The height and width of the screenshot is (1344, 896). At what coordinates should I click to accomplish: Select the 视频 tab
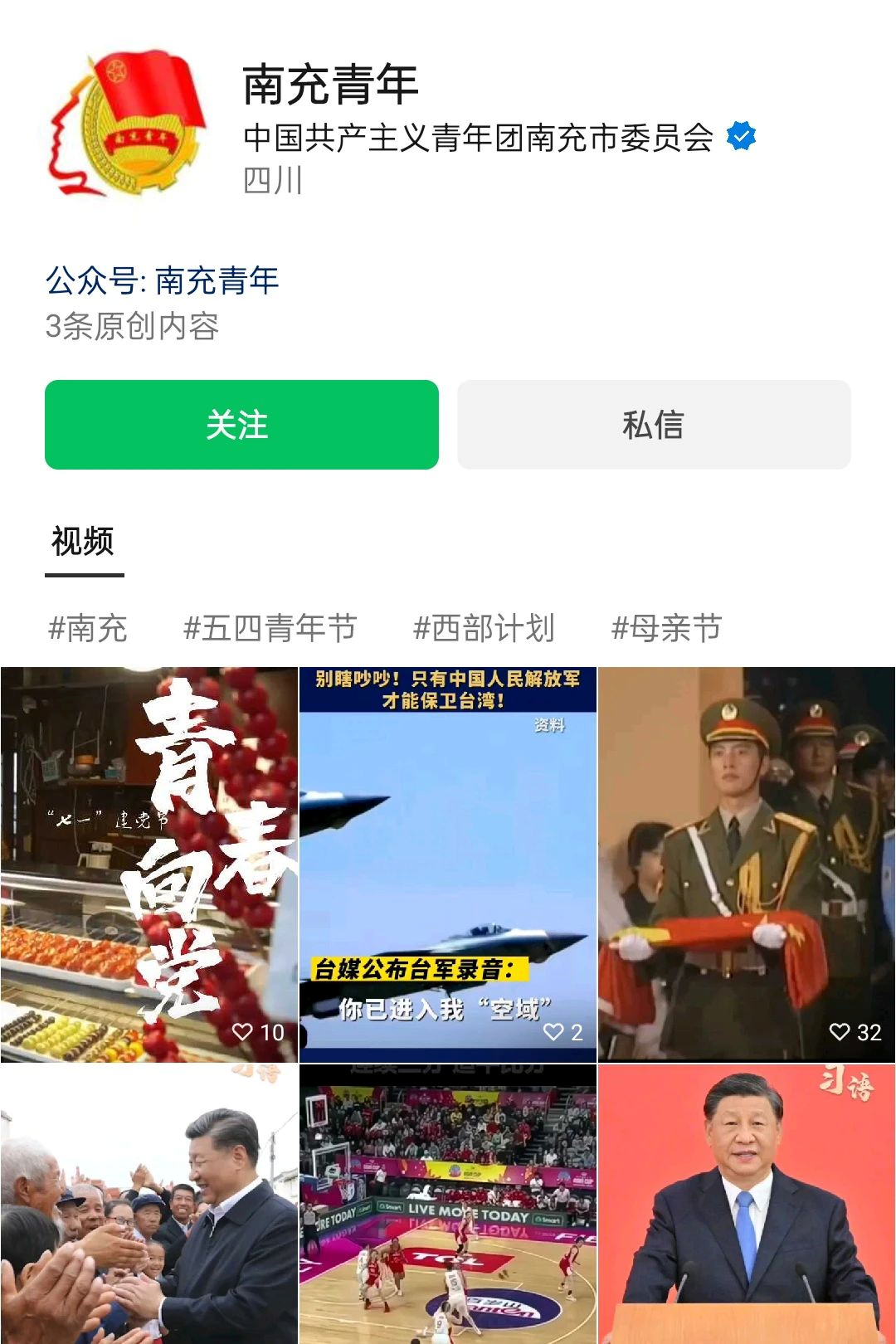83,542
